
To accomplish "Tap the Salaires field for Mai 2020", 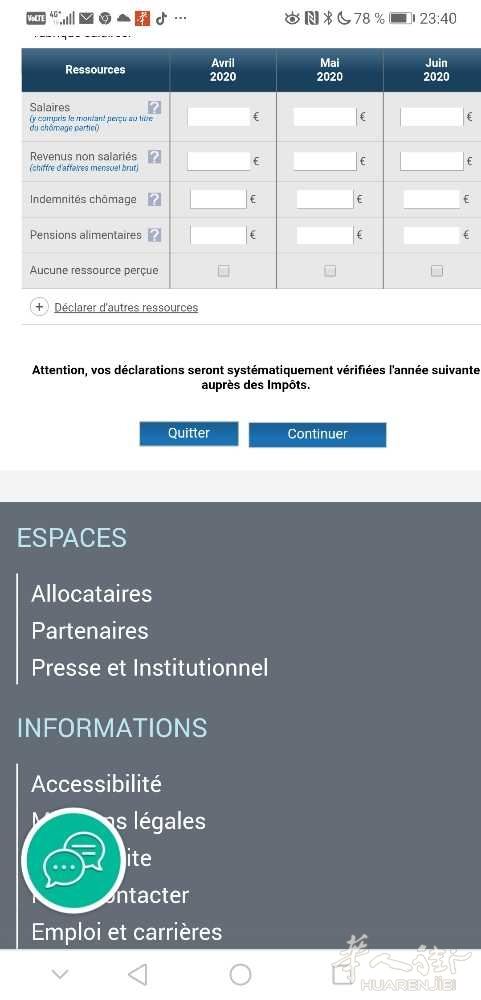I will 325,117.
